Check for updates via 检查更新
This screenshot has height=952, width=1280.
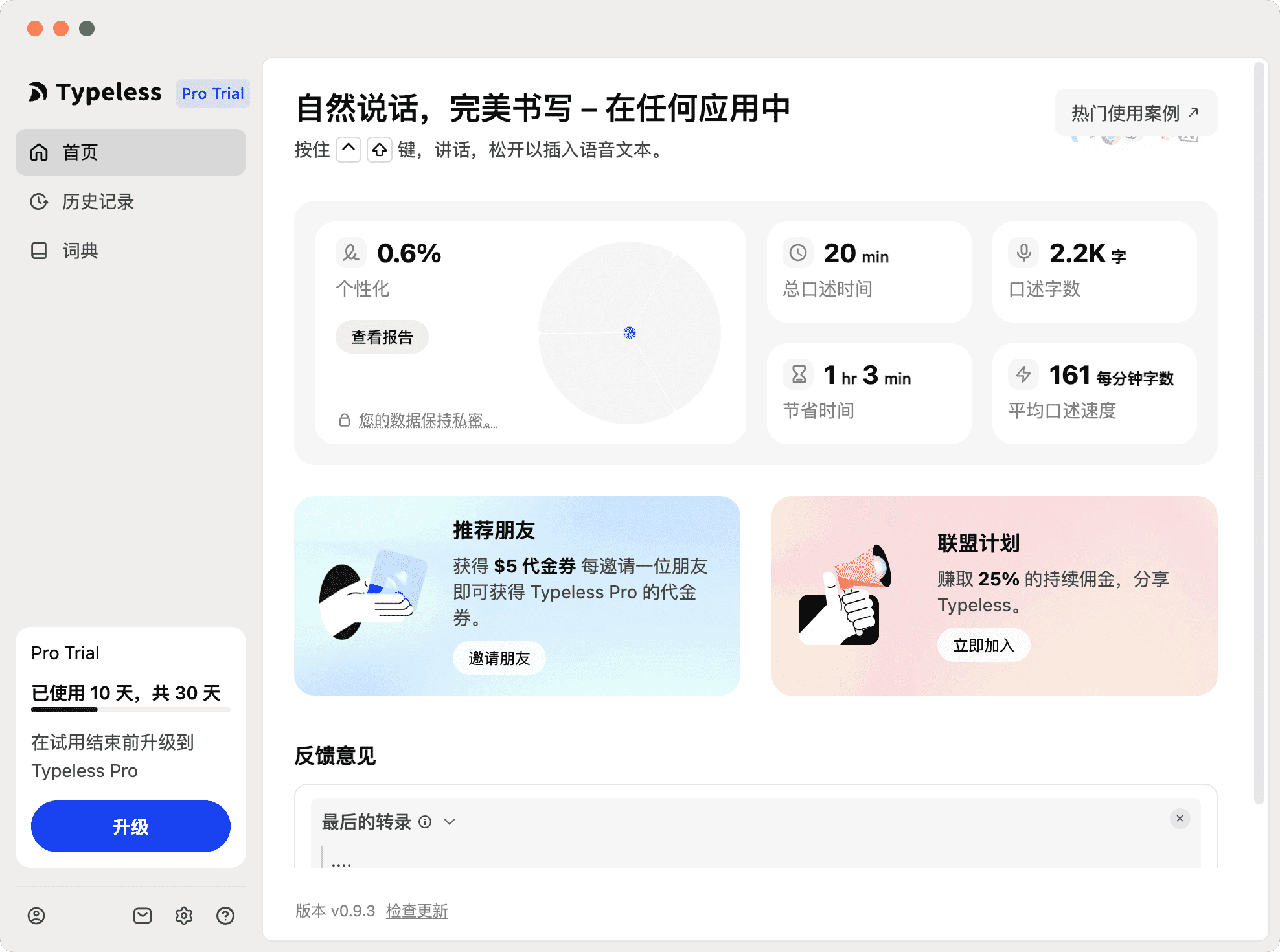point(417,911)
